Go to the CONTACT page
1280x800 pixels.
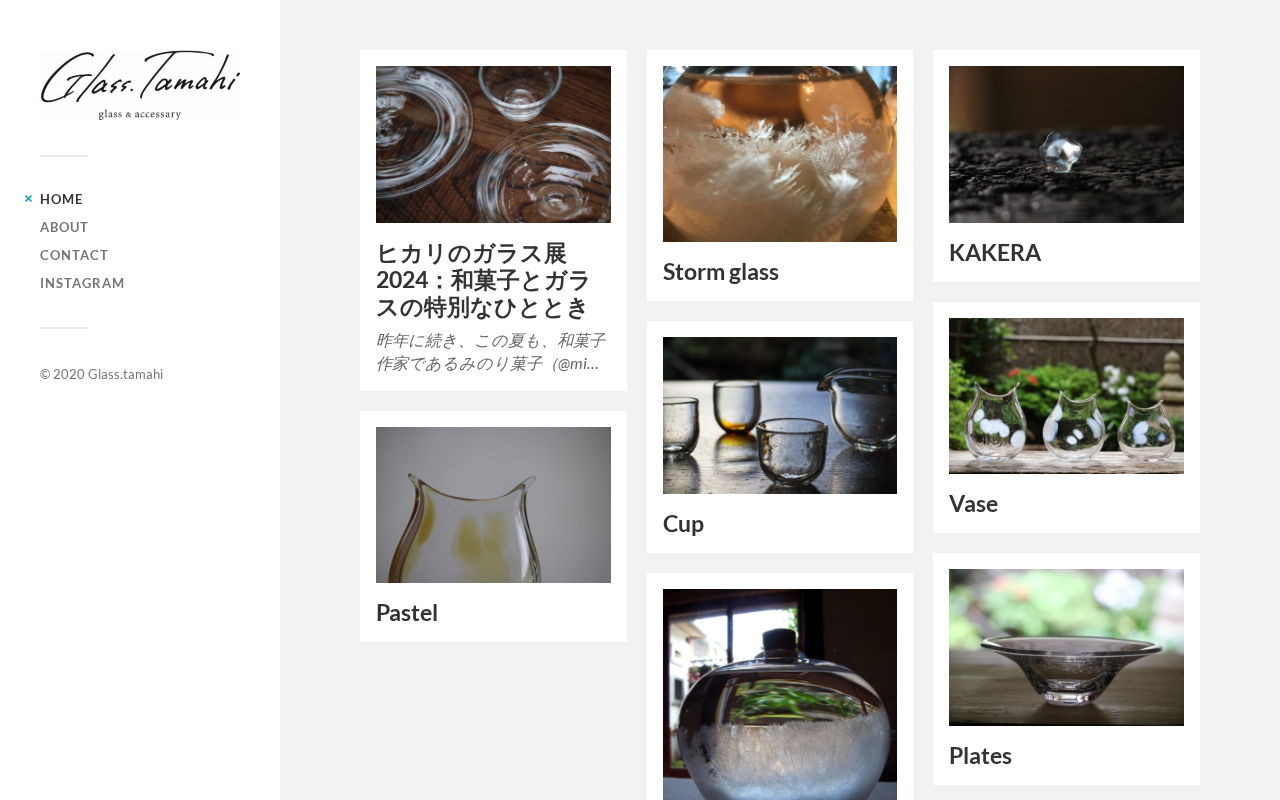click(74, 255)
